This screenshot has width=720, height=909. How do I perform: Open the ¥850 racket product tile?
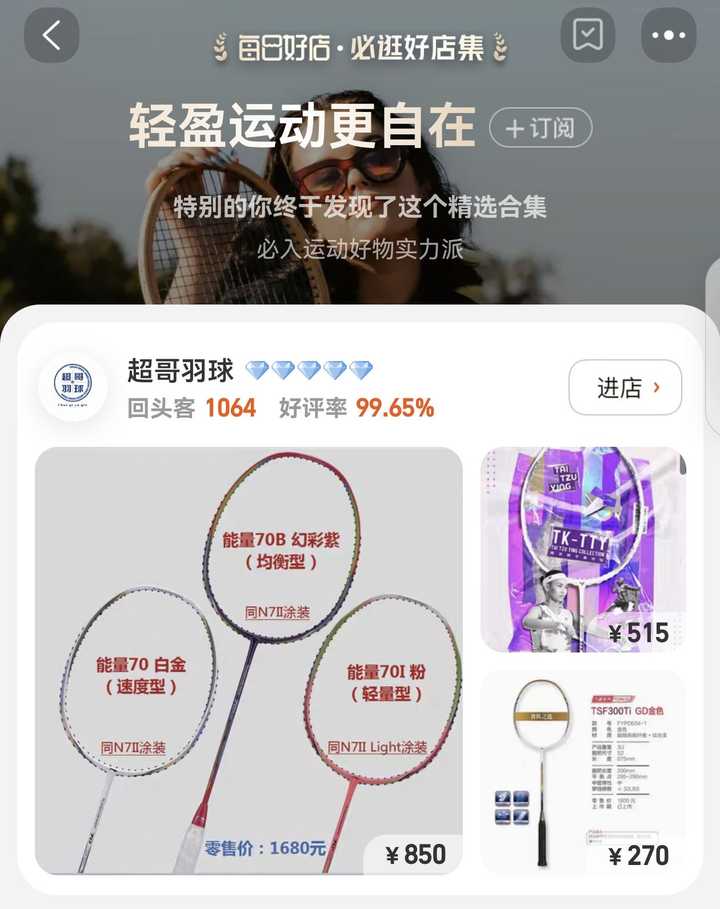point(248,660)
